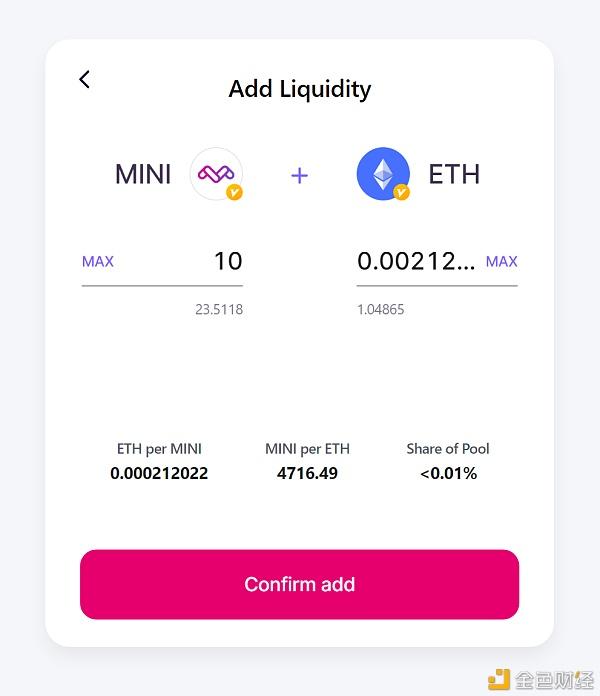Tap MAX for the MINI amount
The image size is (600, 696).
pyautogui.click(x=98, y=261)
